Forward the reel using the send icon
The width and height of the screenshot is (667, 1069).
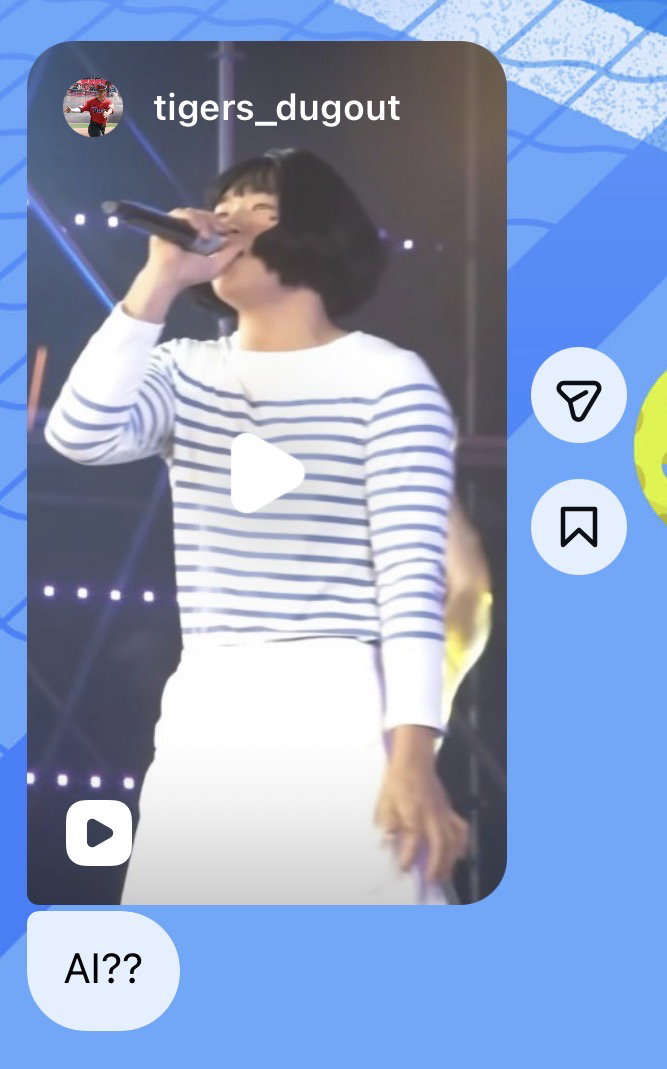(x=578, y=395)
